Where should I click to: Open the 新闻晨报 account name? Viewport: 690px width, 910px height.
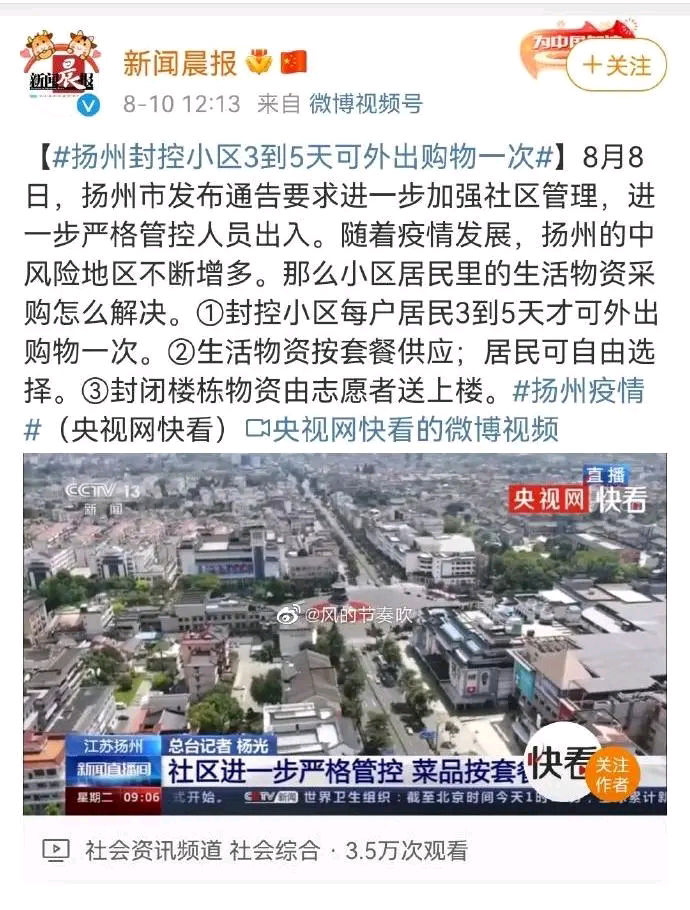(x=180, y=63)
